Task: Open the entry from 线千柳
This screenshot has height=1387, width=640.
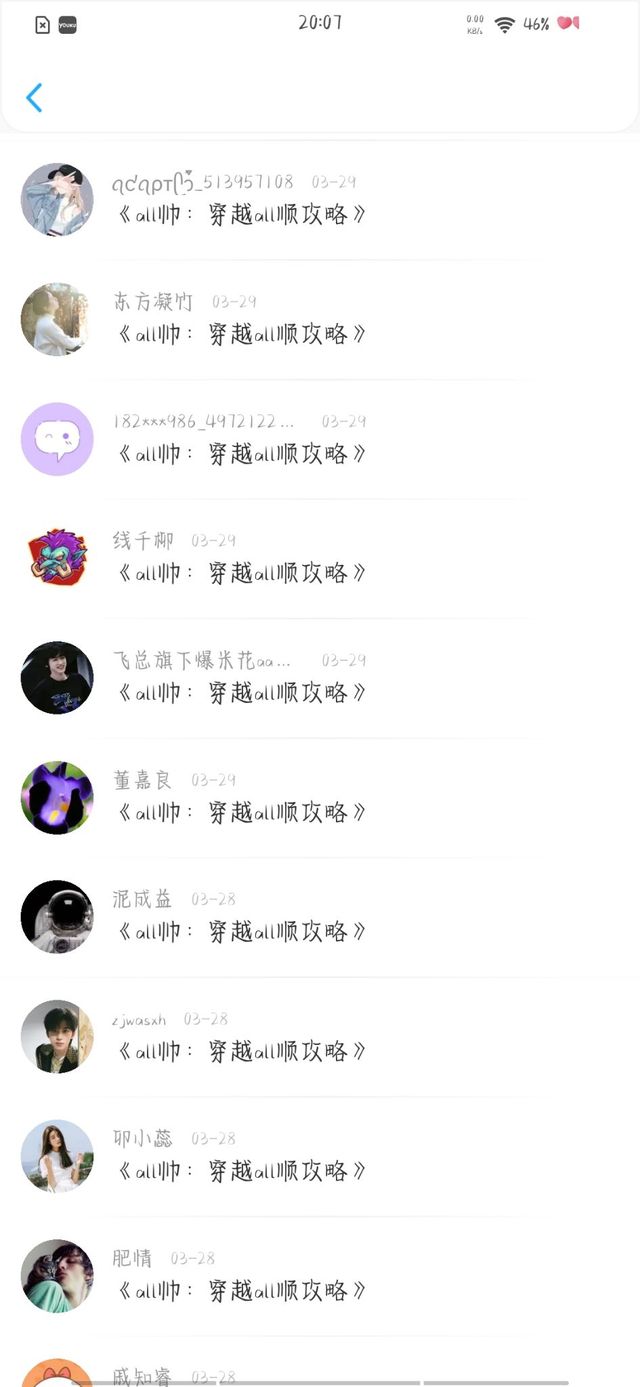Action: coord(320,559)
